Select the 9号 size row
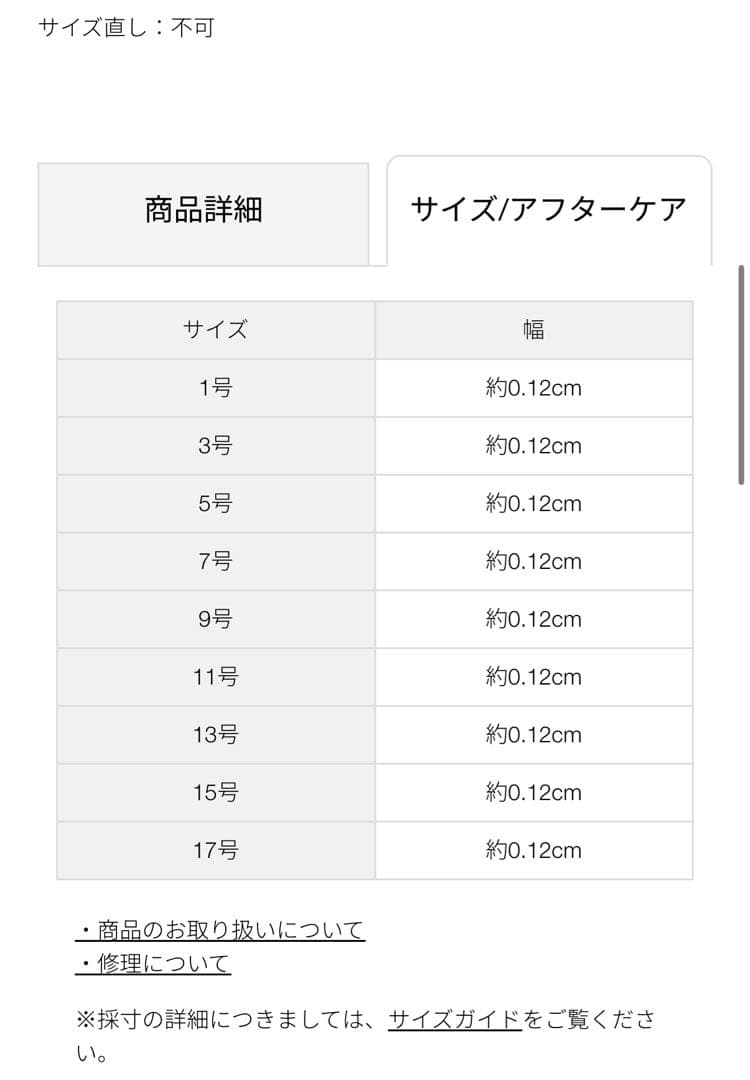This screenshot has height=1080, width=750. pos(214,619)
